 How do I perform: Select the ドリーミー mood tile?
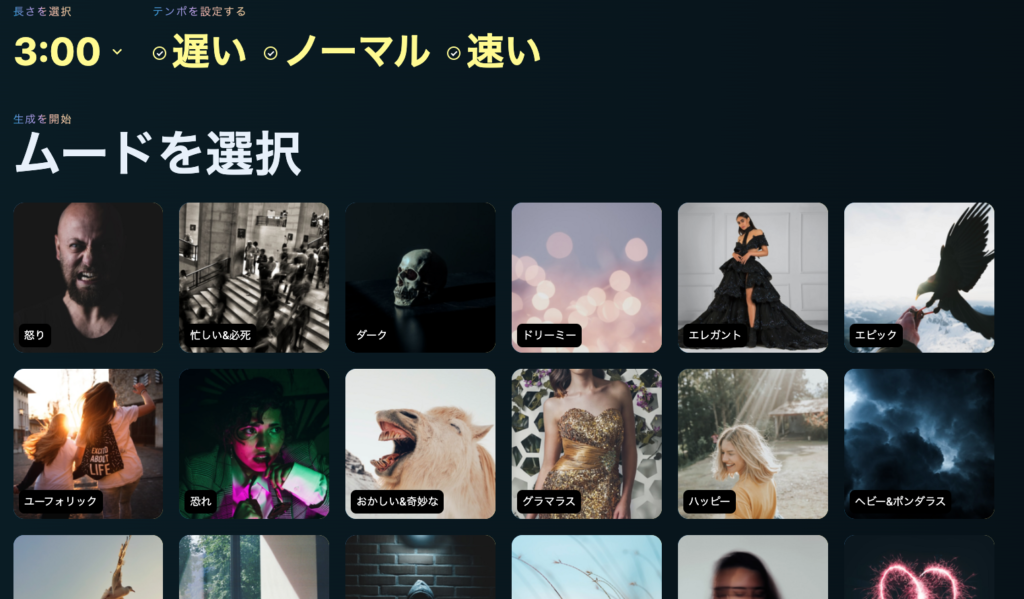pyautogui.click(x=586, y=277)
